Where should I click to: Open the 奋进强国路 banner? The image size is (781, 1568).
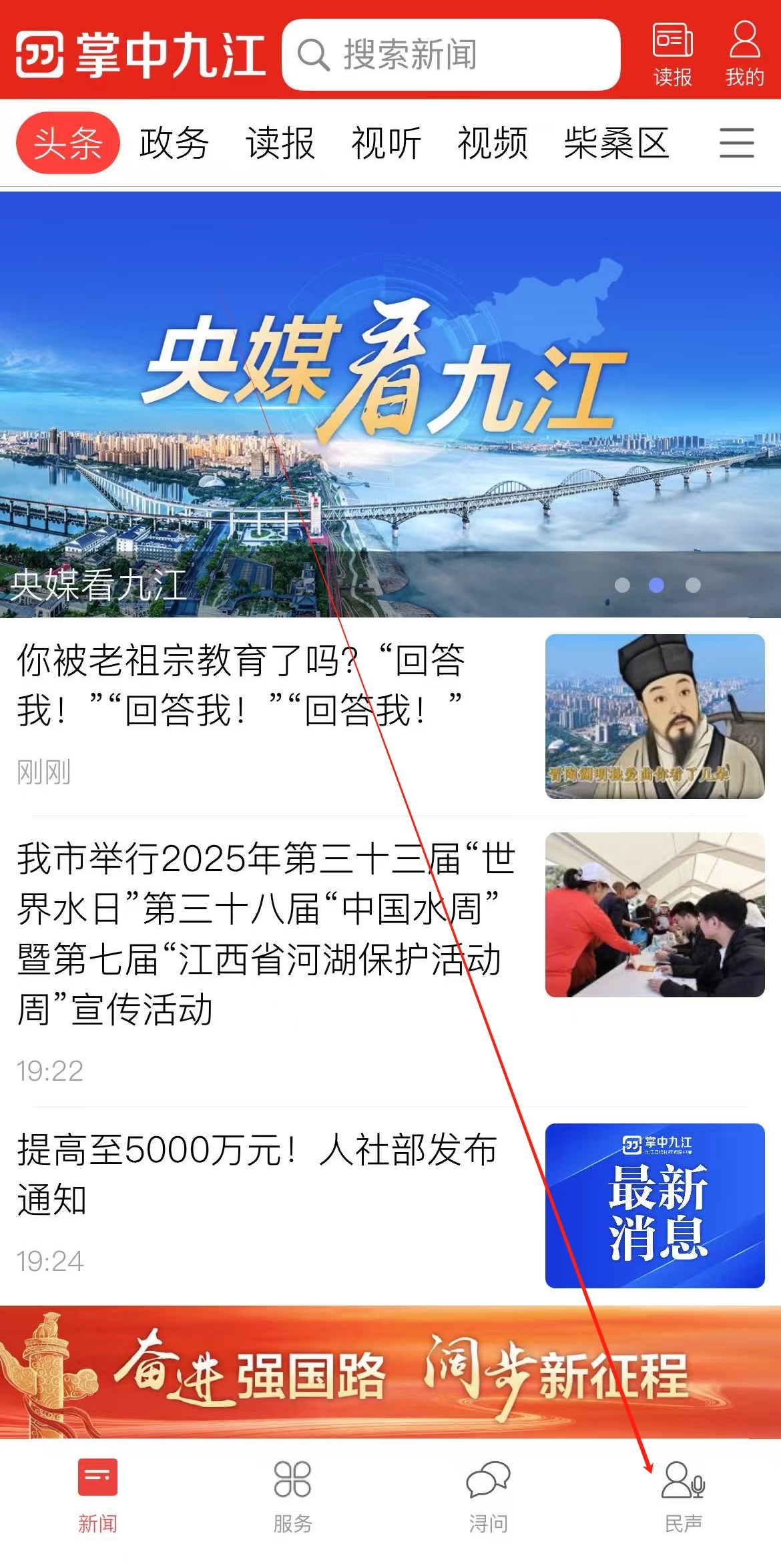coord(390,1372)
